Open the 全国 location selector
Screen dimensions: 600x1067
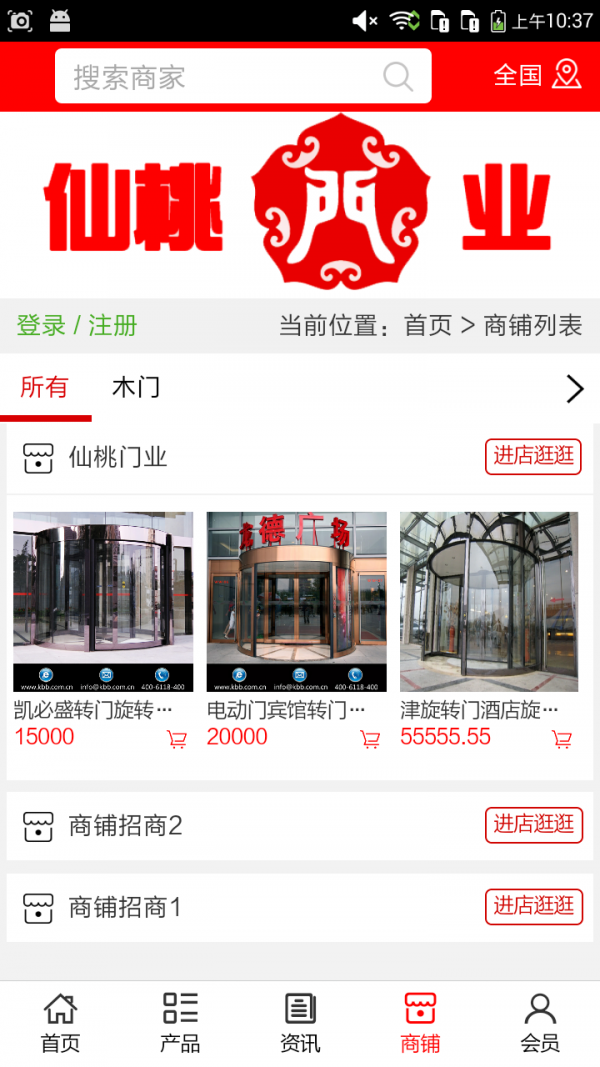pos(537,75)
